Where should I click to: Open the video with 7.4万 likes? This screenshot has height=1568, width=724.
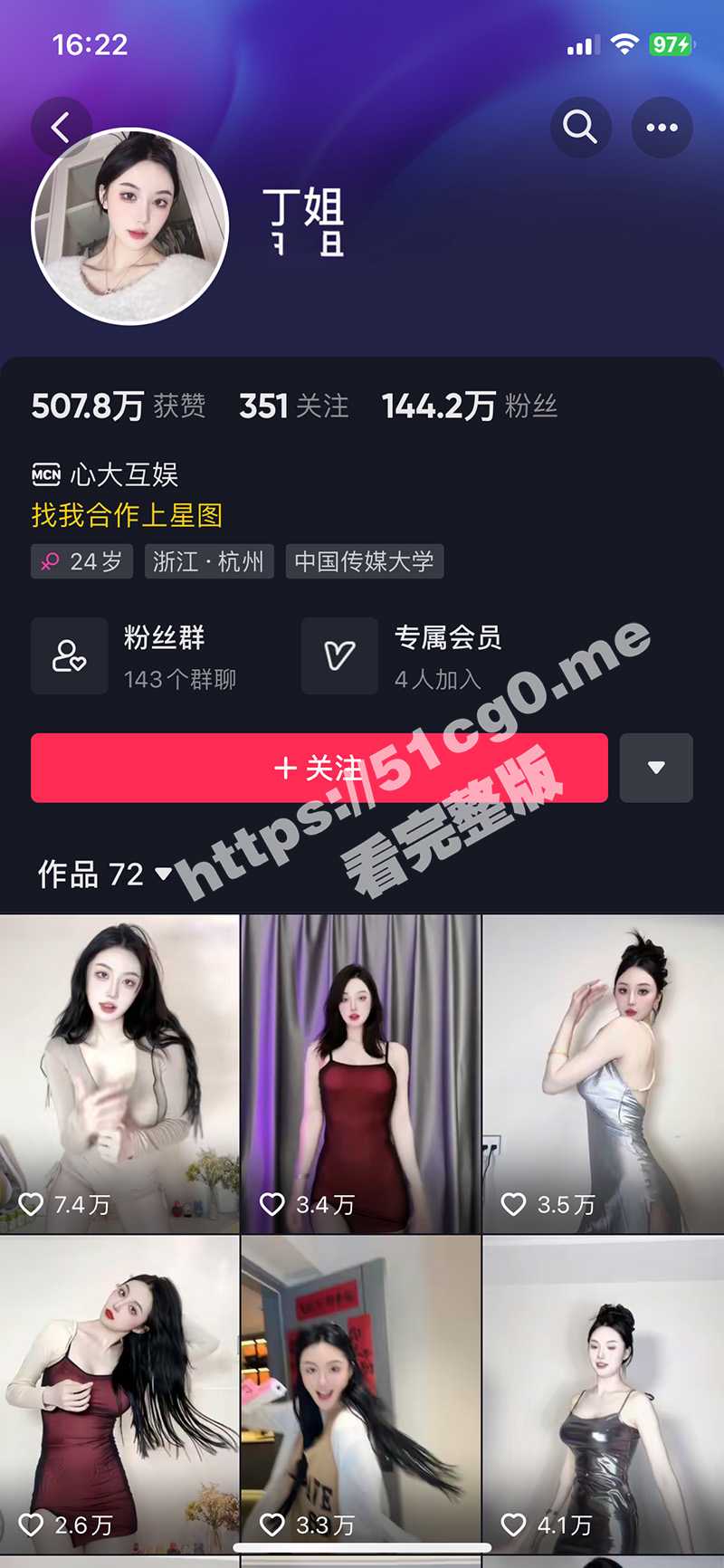point(119,1073)
